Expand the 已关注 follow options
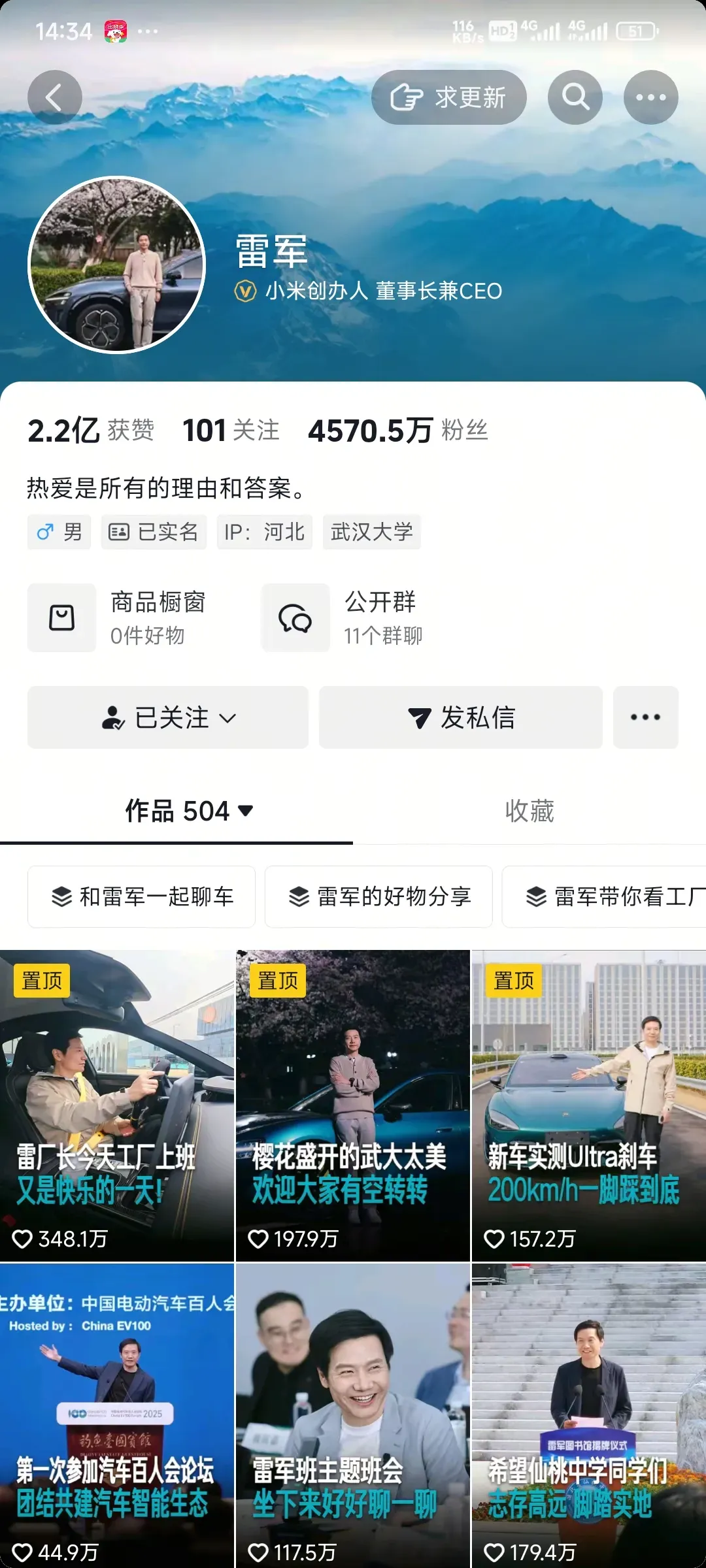 click(x=168, y=717)
